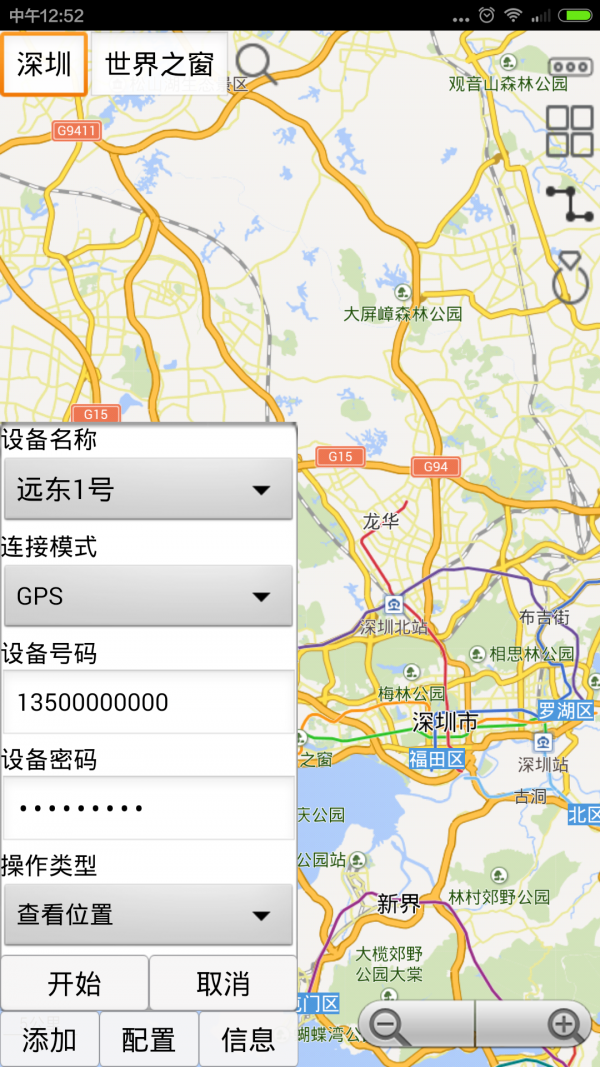
Task: Tap the 世界之窗 location button
Action: [160, 65]
